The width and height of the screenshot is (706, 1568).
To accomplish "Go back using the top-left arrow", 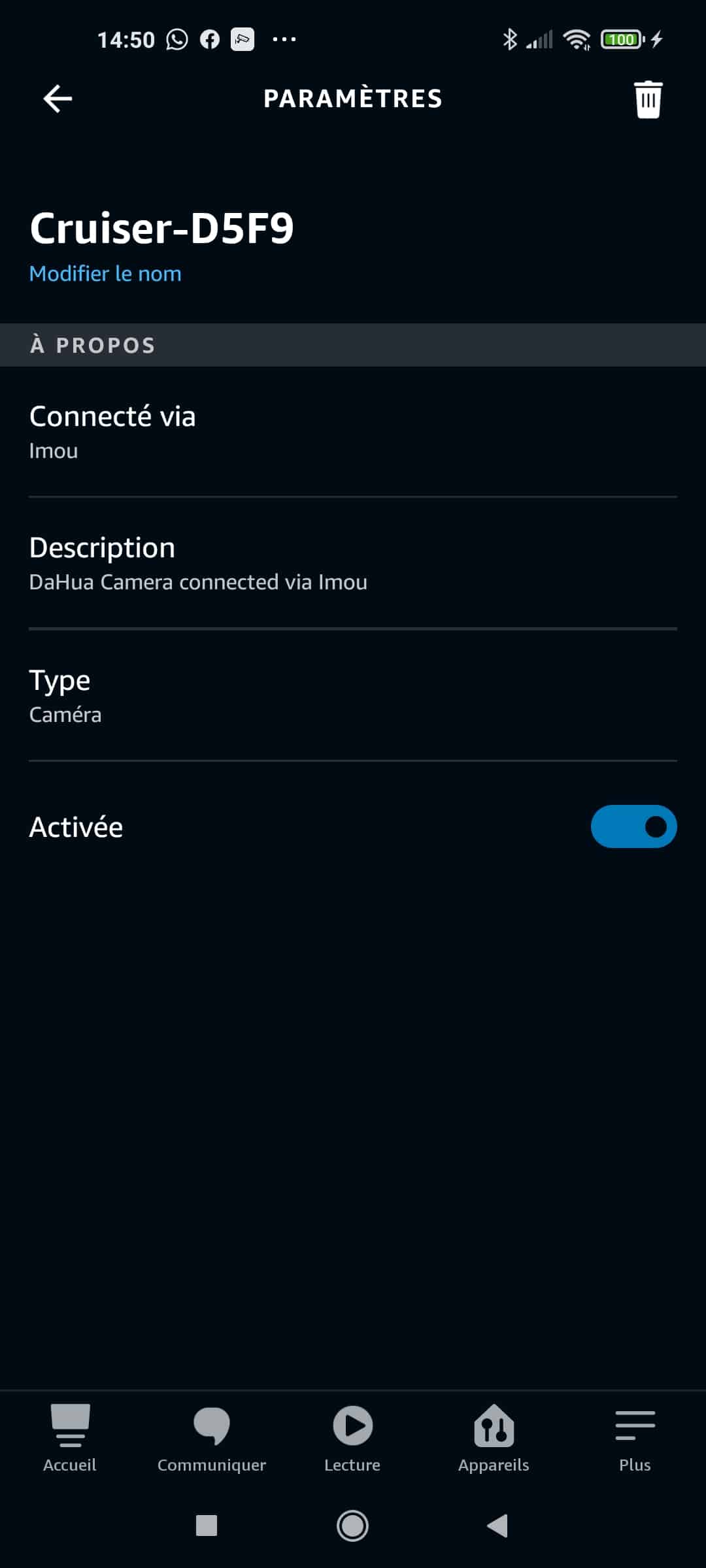I will [x=58, y=99].
